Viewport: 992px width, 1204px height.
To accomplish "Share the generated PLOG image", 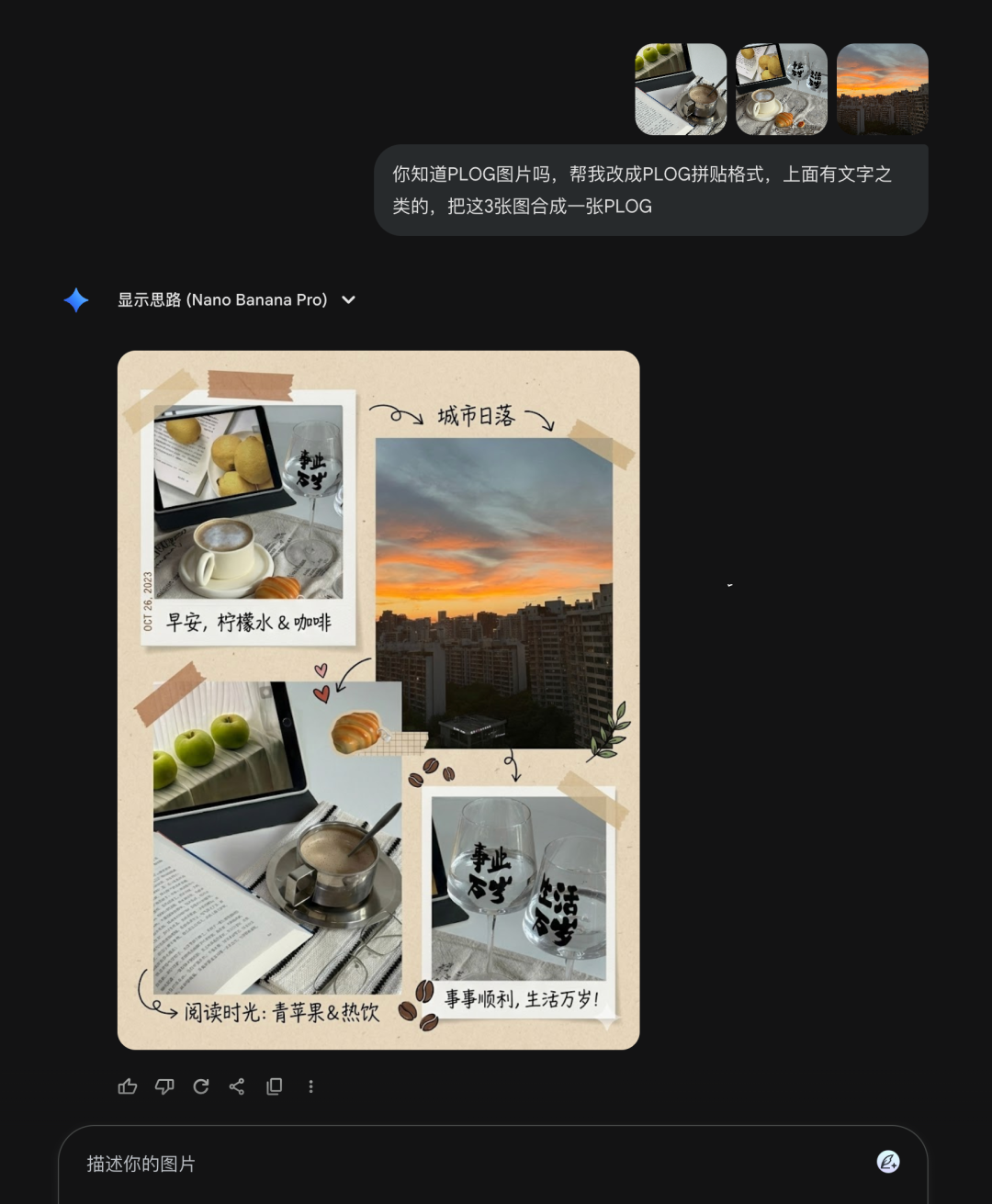I will [x=238, y=1086].
